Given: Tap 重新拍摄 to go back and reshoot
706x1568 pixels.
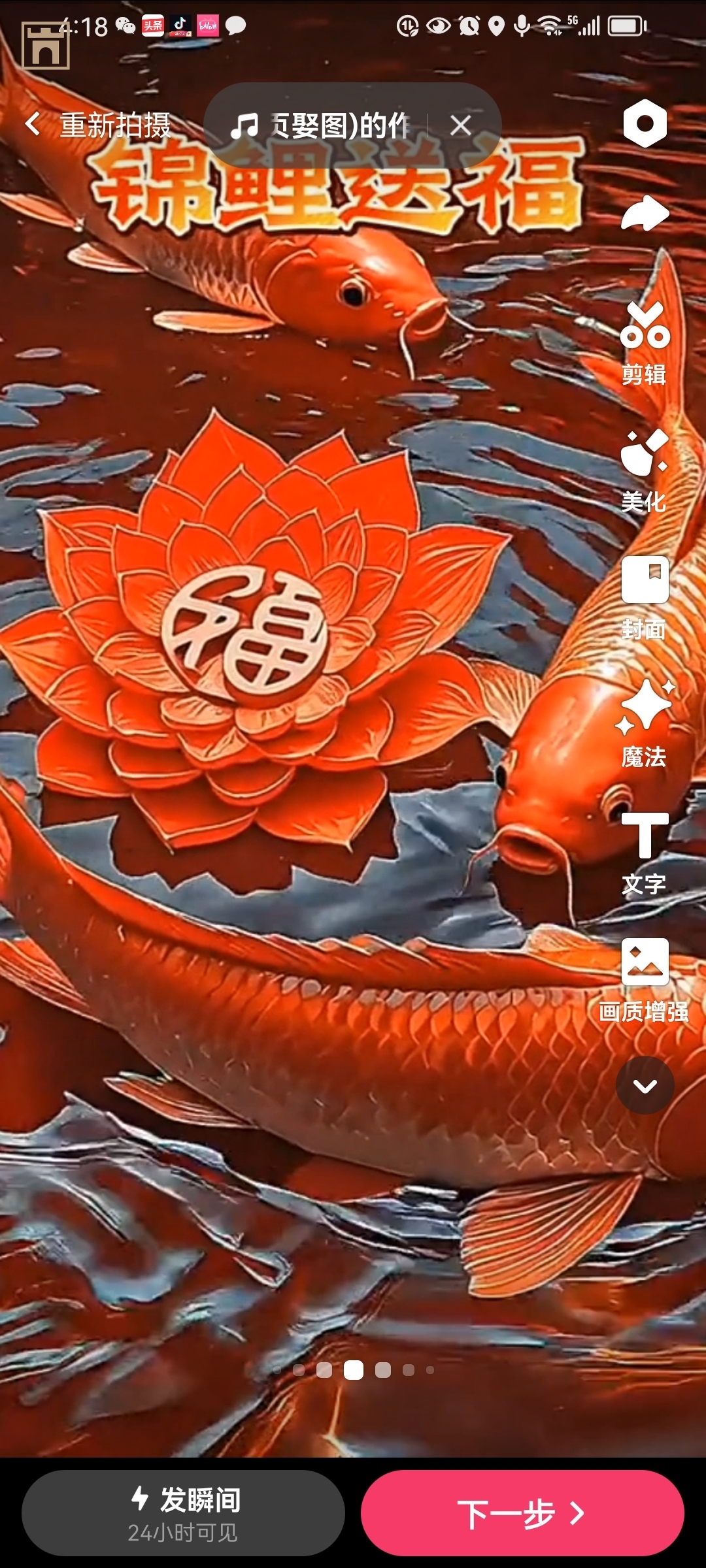Looking at the screenshot, I should (x=98, y=125).
